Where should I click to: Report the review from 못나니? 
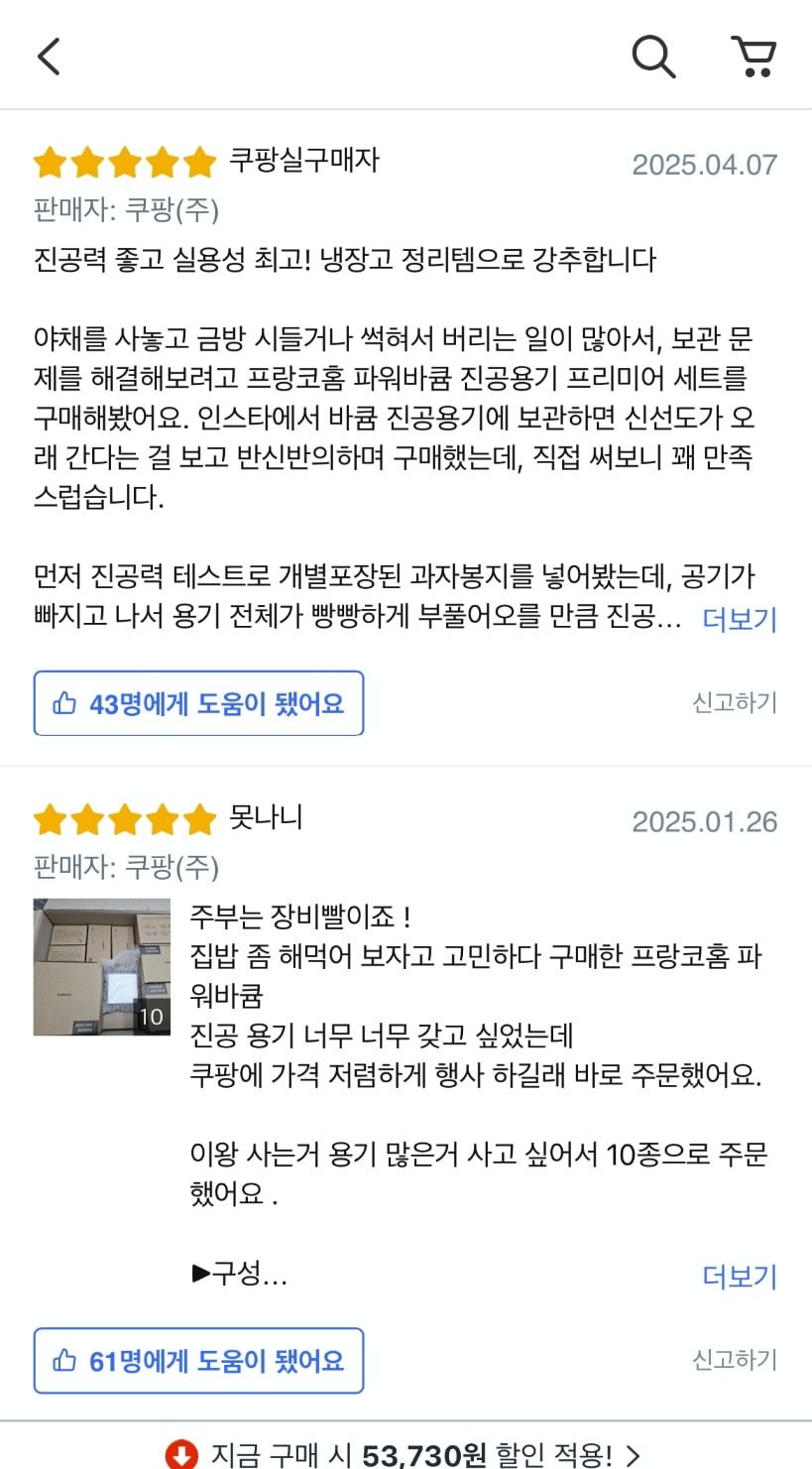(734, 1360)
